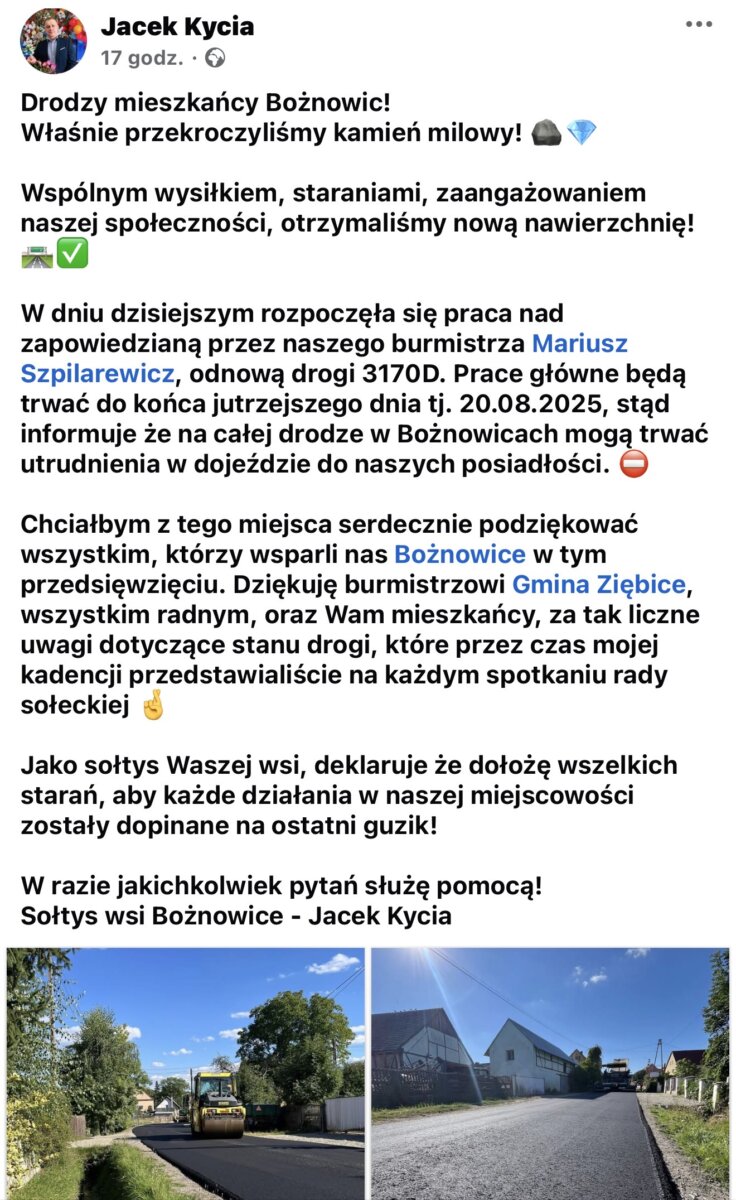View the photo of the fresh asphalt by the houses
The width and height of the screenshot is (736, 1200).
(550, 1074)
